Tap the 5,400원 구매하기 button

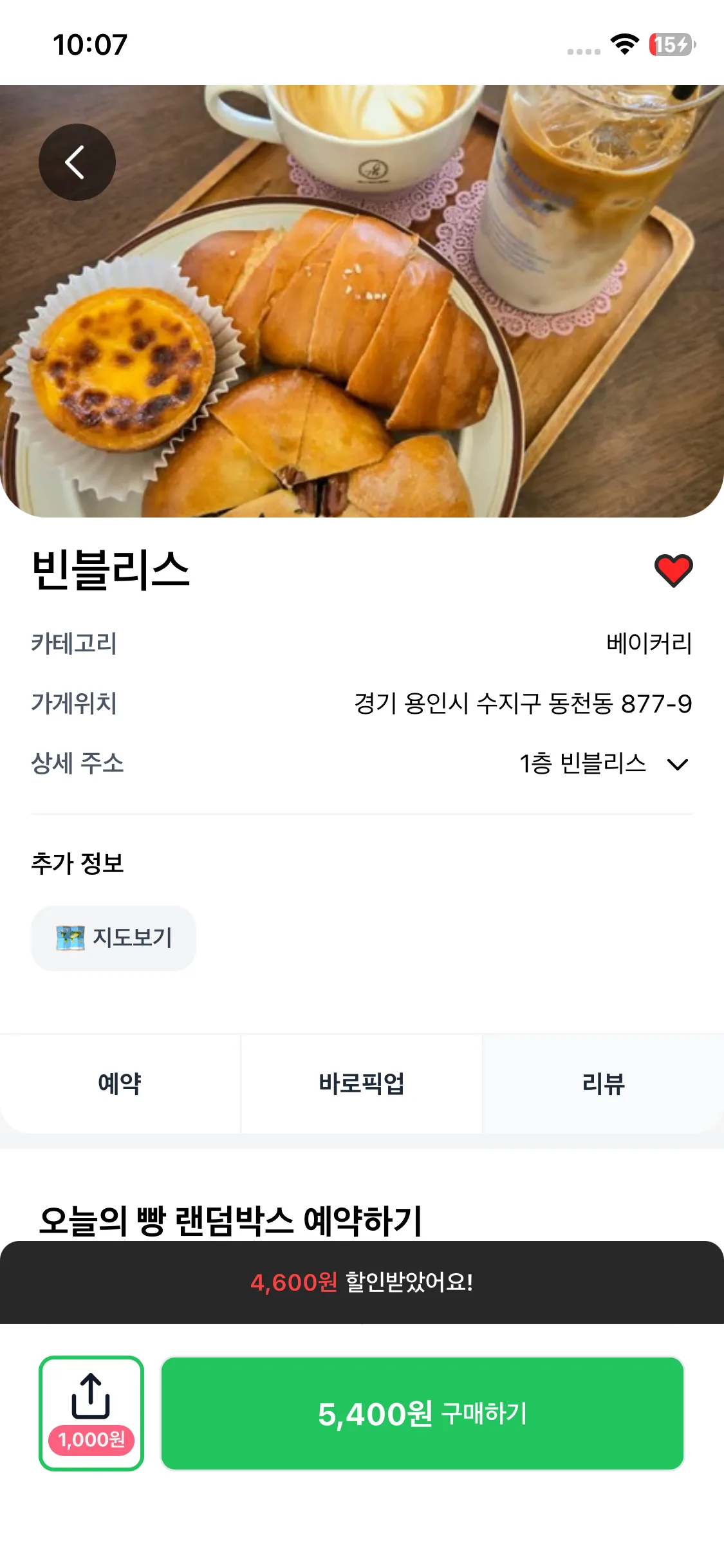tap(422, 1413)
